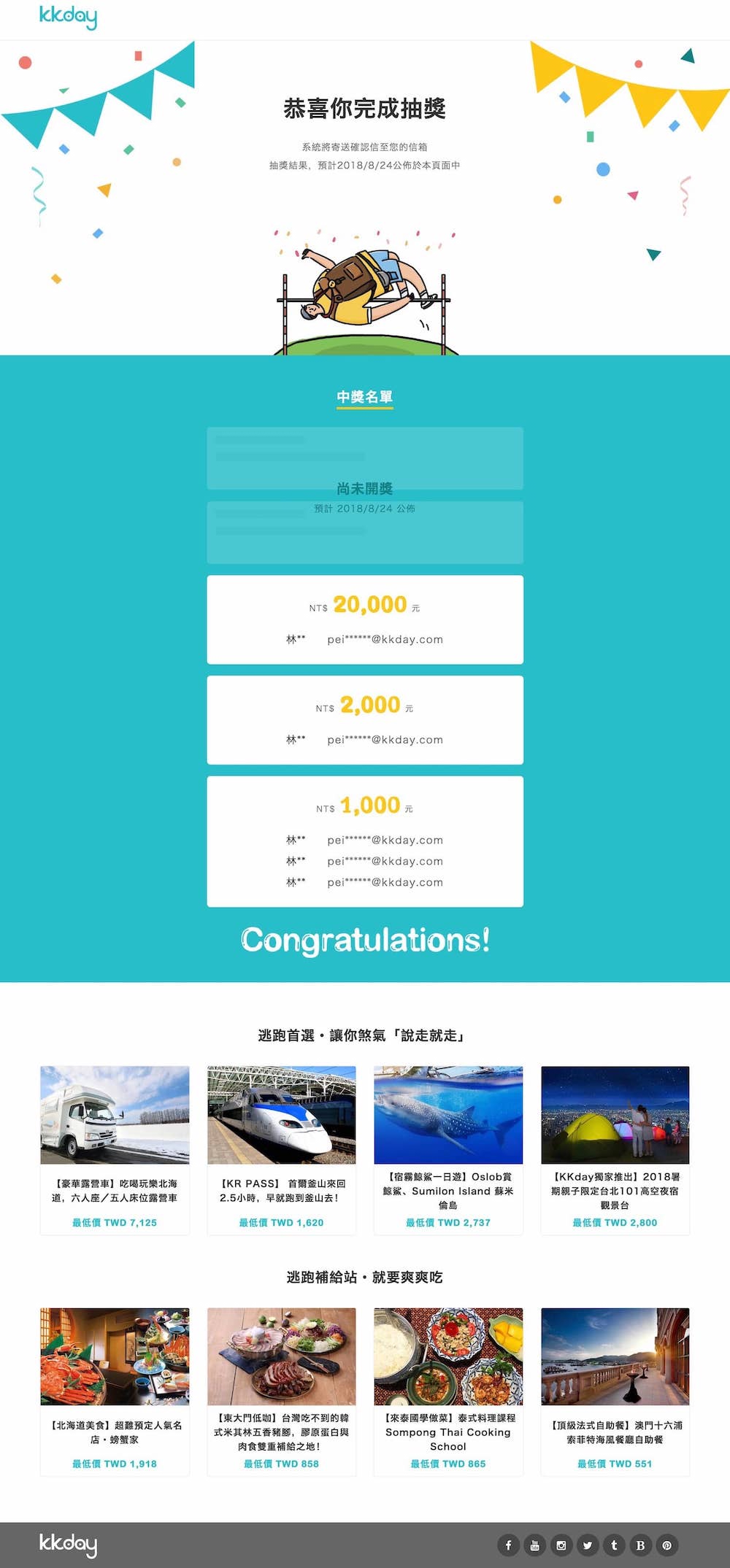Open the KR PASS Seoul-Busan card
The width and height of the screenshot is (730, 1568).
[x=282, y=1150]
